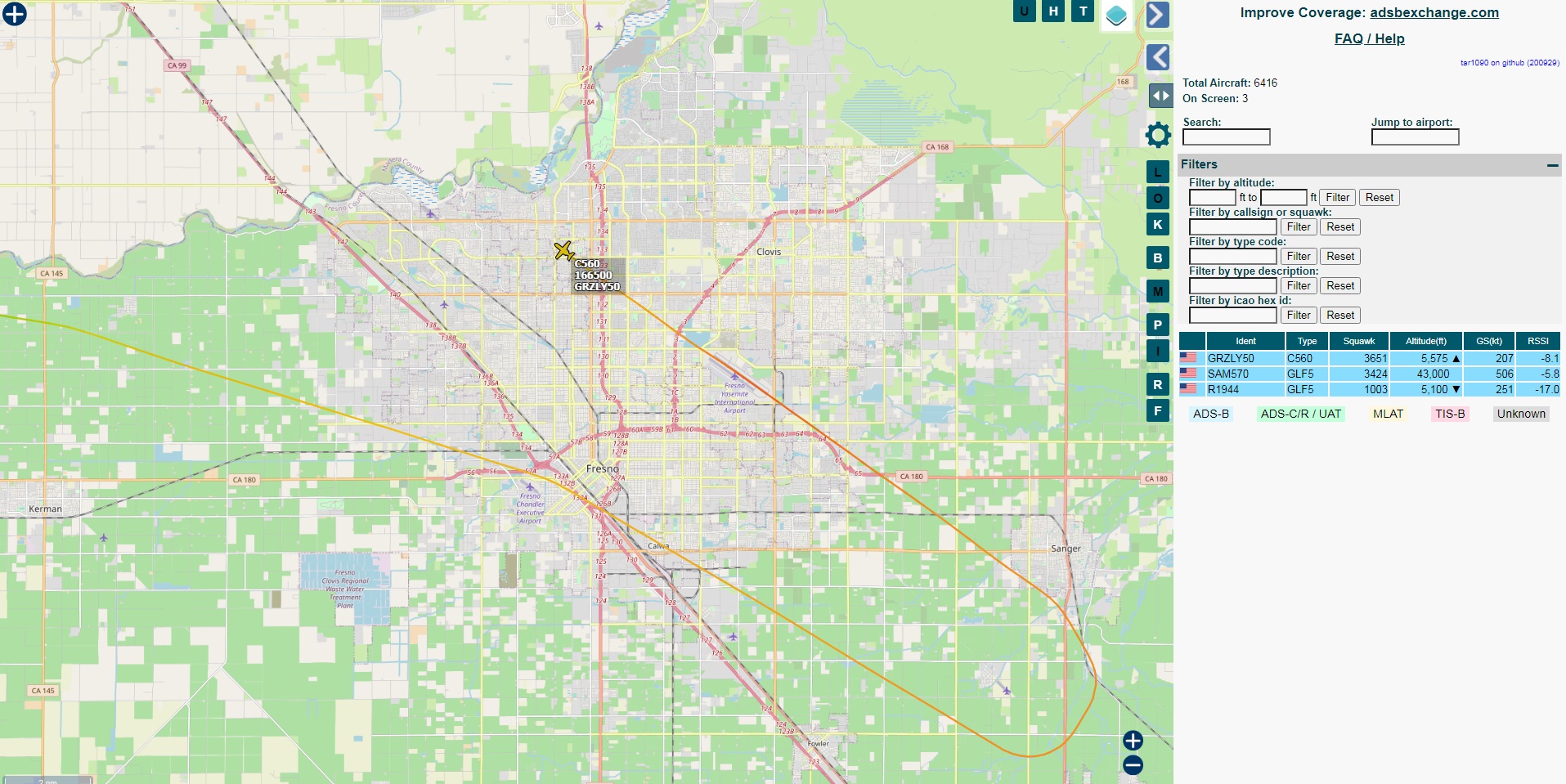Focus the Jump to airport field
Screen dimensions: 1566x784
point(1415,137)
